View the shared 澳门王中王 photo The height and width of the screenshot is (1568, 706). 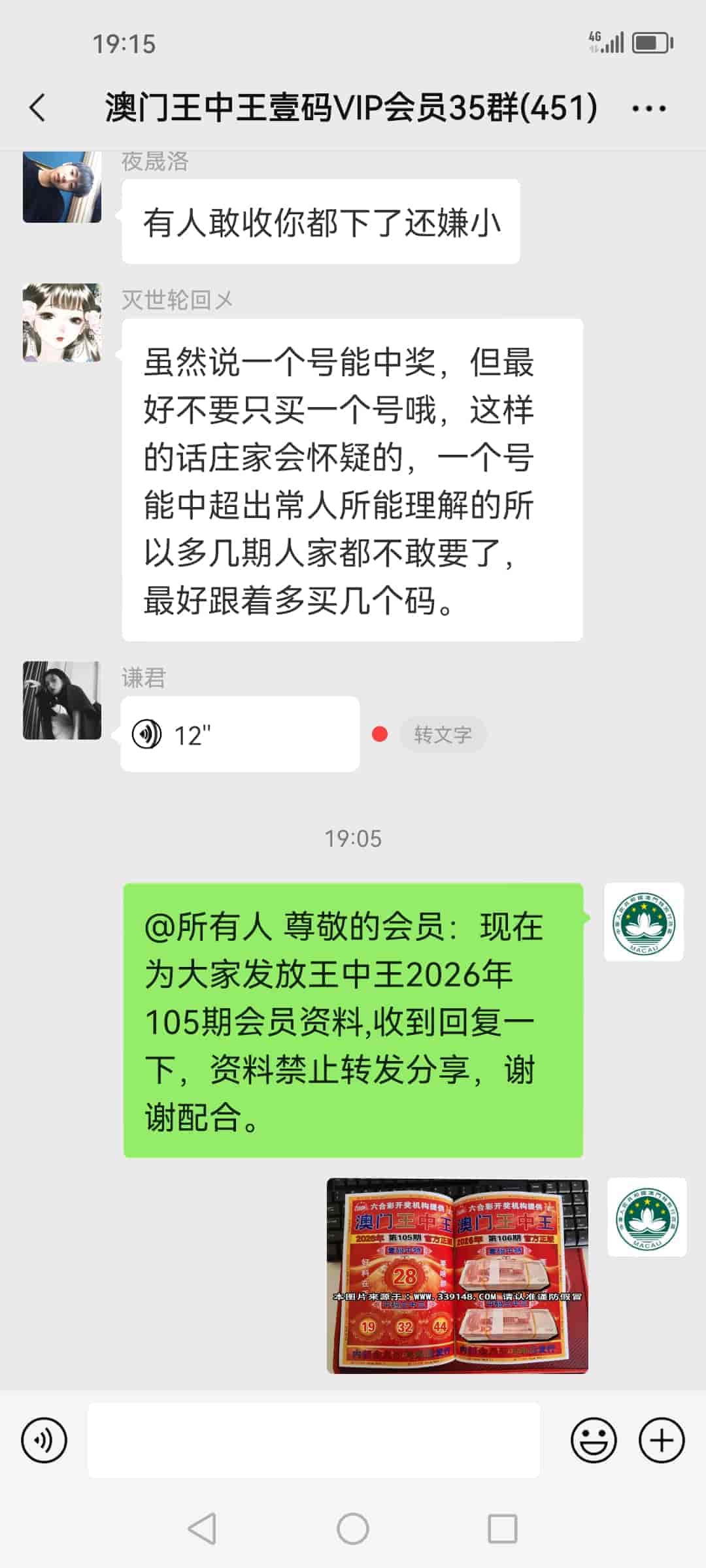coord(457,1275)
